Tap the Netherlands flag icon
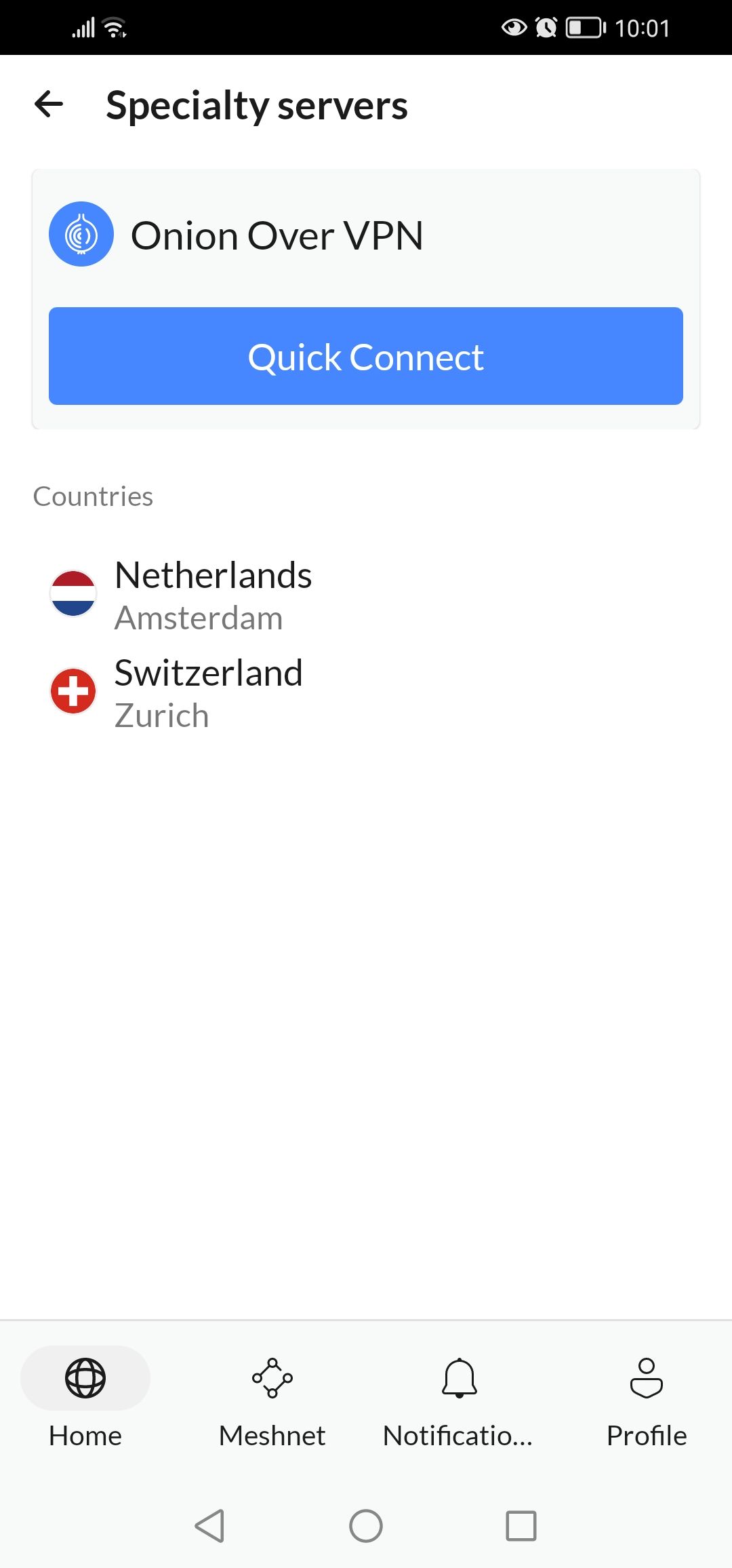732x1568 pixels. click(73, 596)
